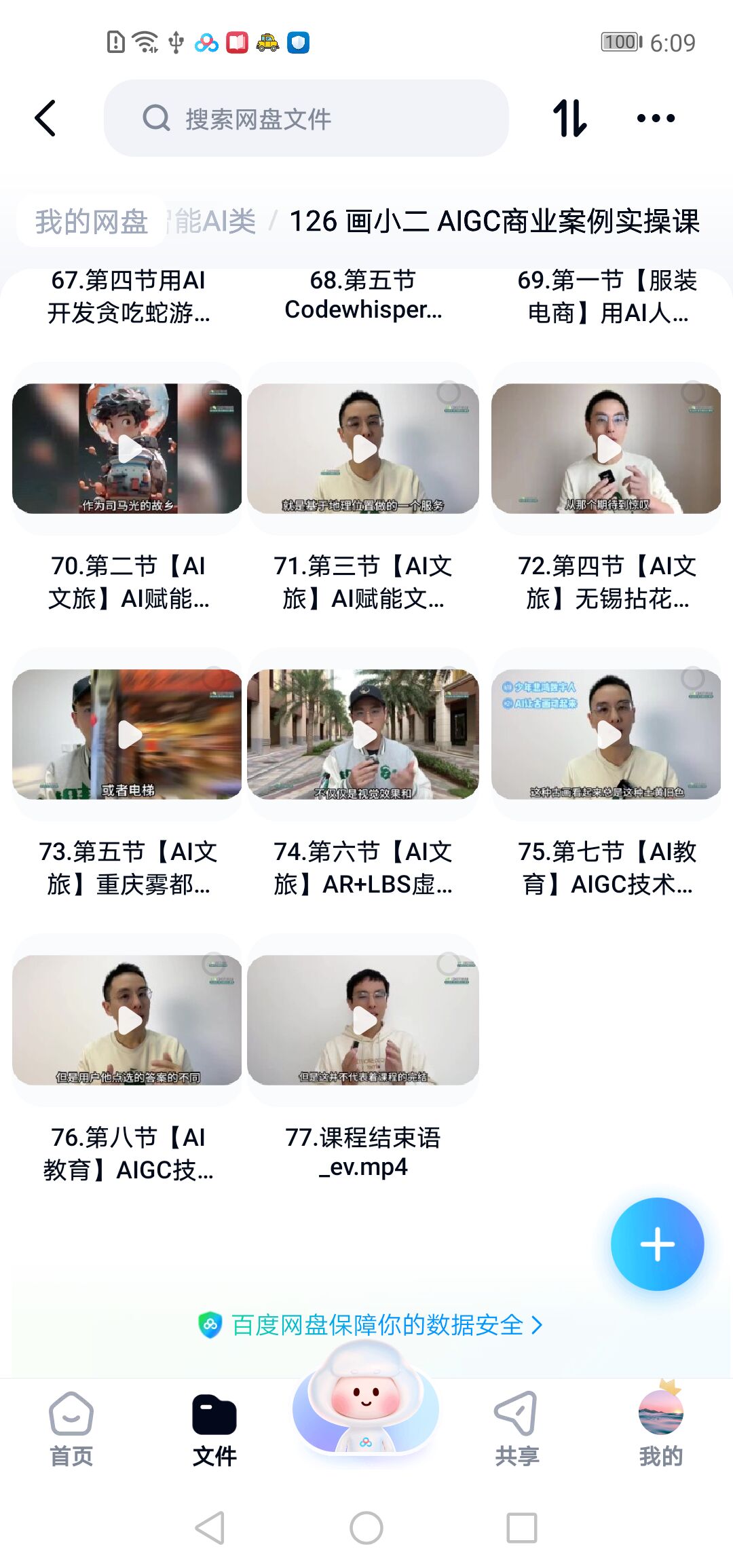Open video 75.第七节【AI教育】
Image resolution: width=733 pixels, height=1568 pixels.
(x=606, y=734)
